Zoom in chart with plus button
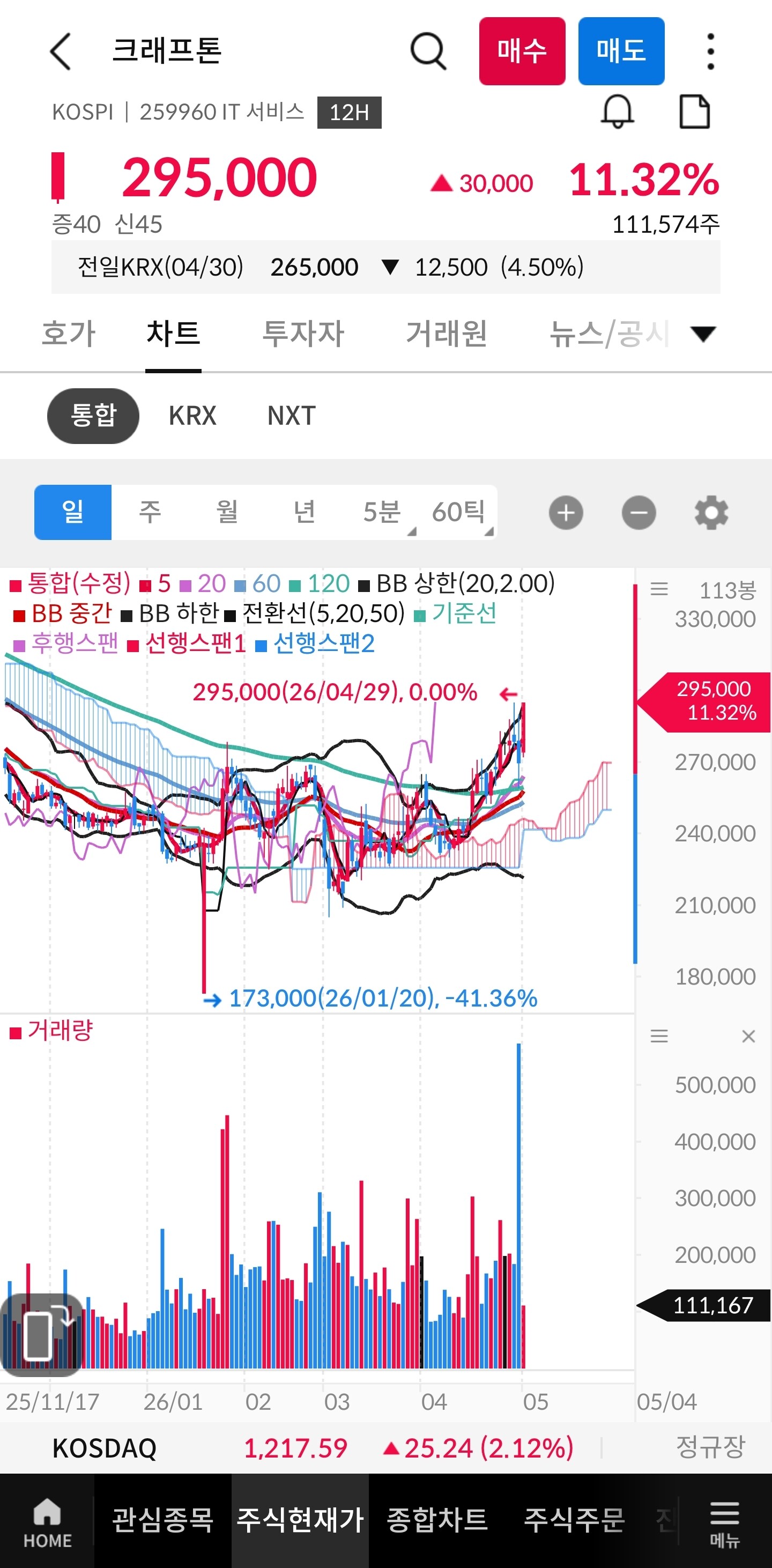 click(x=566, y=513)
